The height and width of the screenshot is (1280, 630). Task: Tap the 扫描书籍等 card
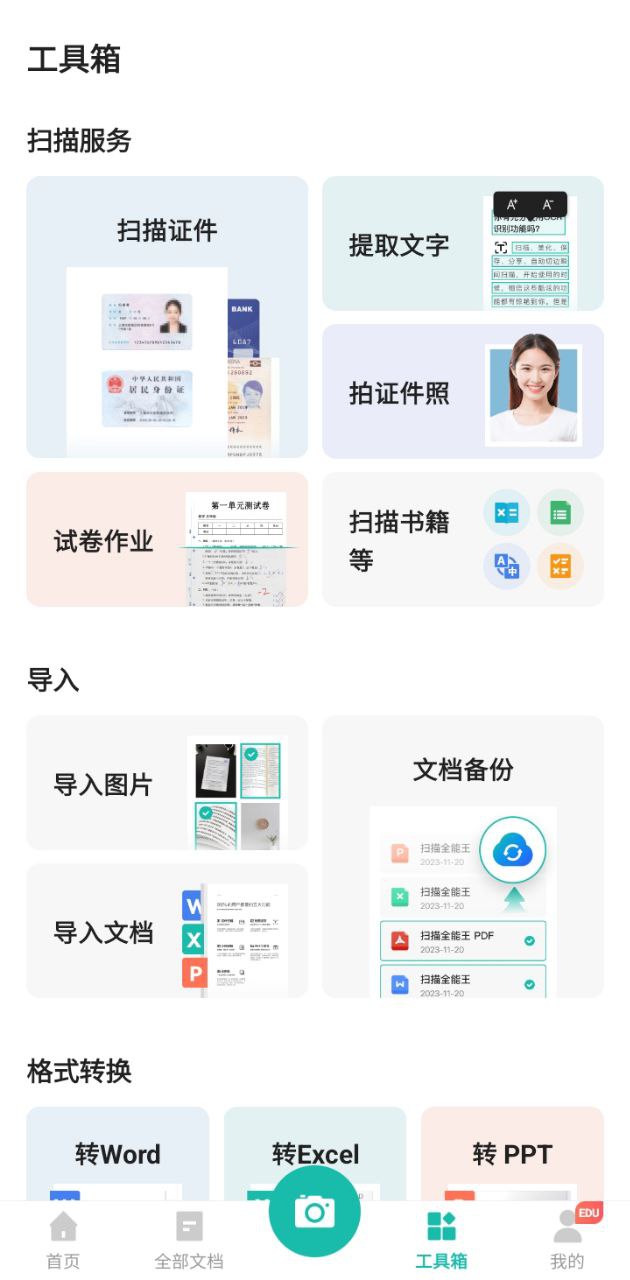[462, 540]
